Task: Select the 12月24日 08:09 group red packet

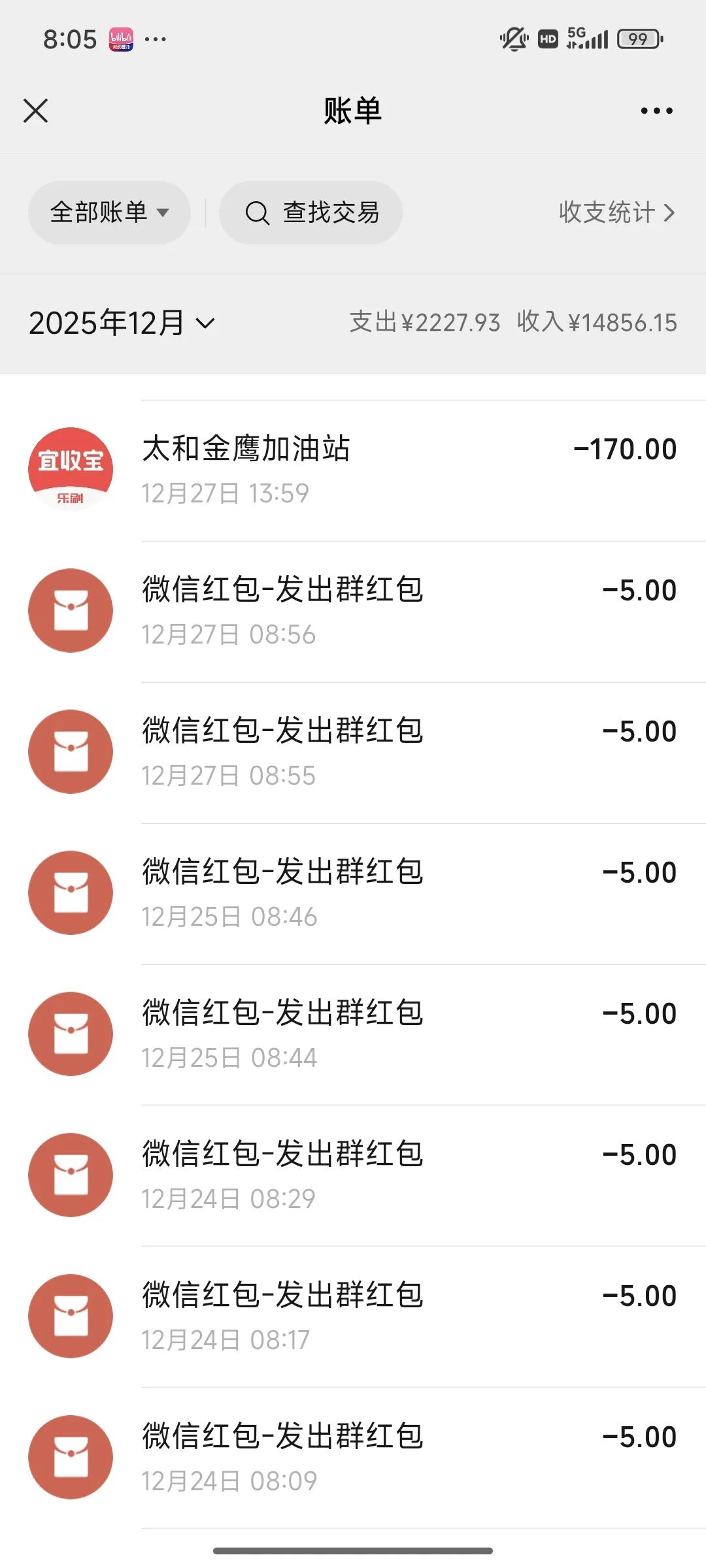Action: 353,1458
